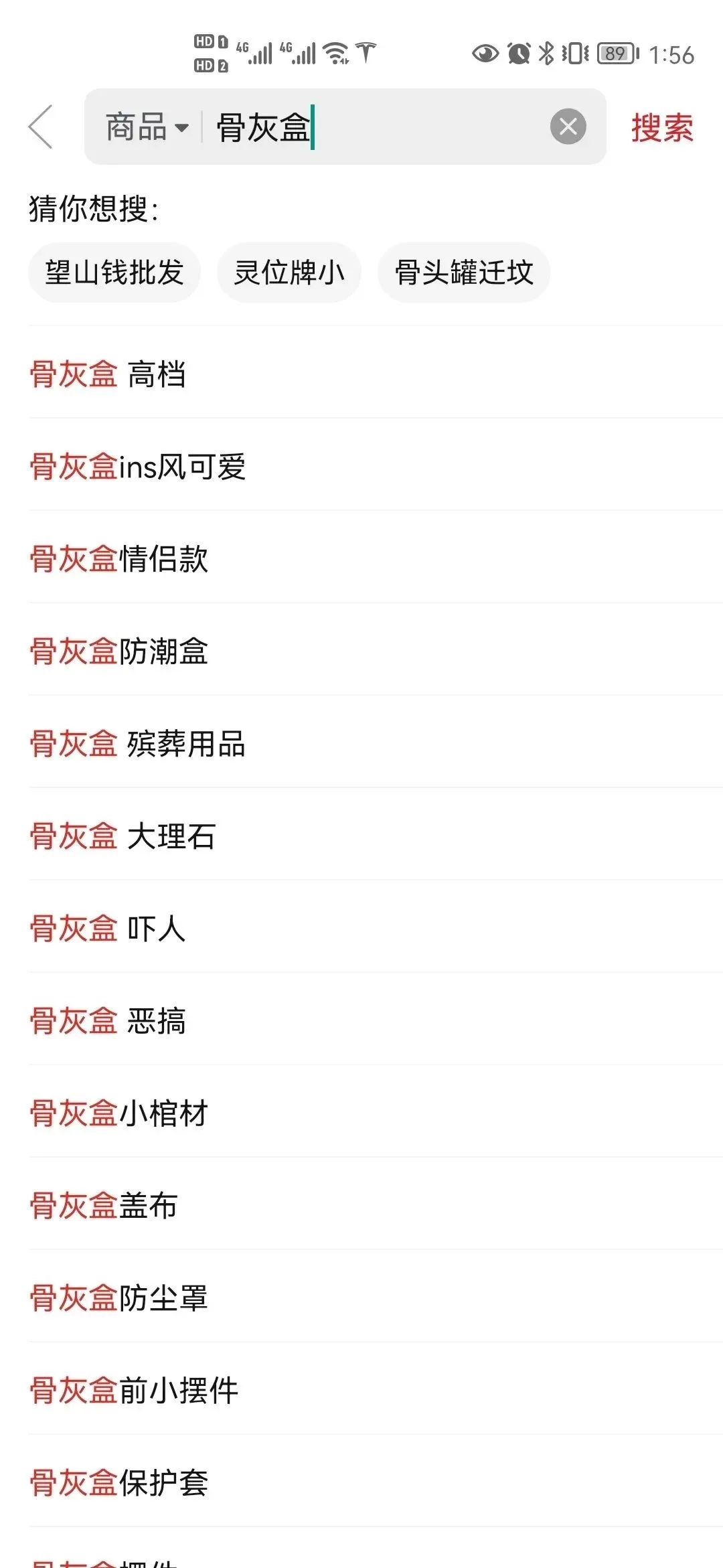Tap the 骨灰盒前小摆件 suggestion row
The image size is (723, 1568).
pos(376,1390)
